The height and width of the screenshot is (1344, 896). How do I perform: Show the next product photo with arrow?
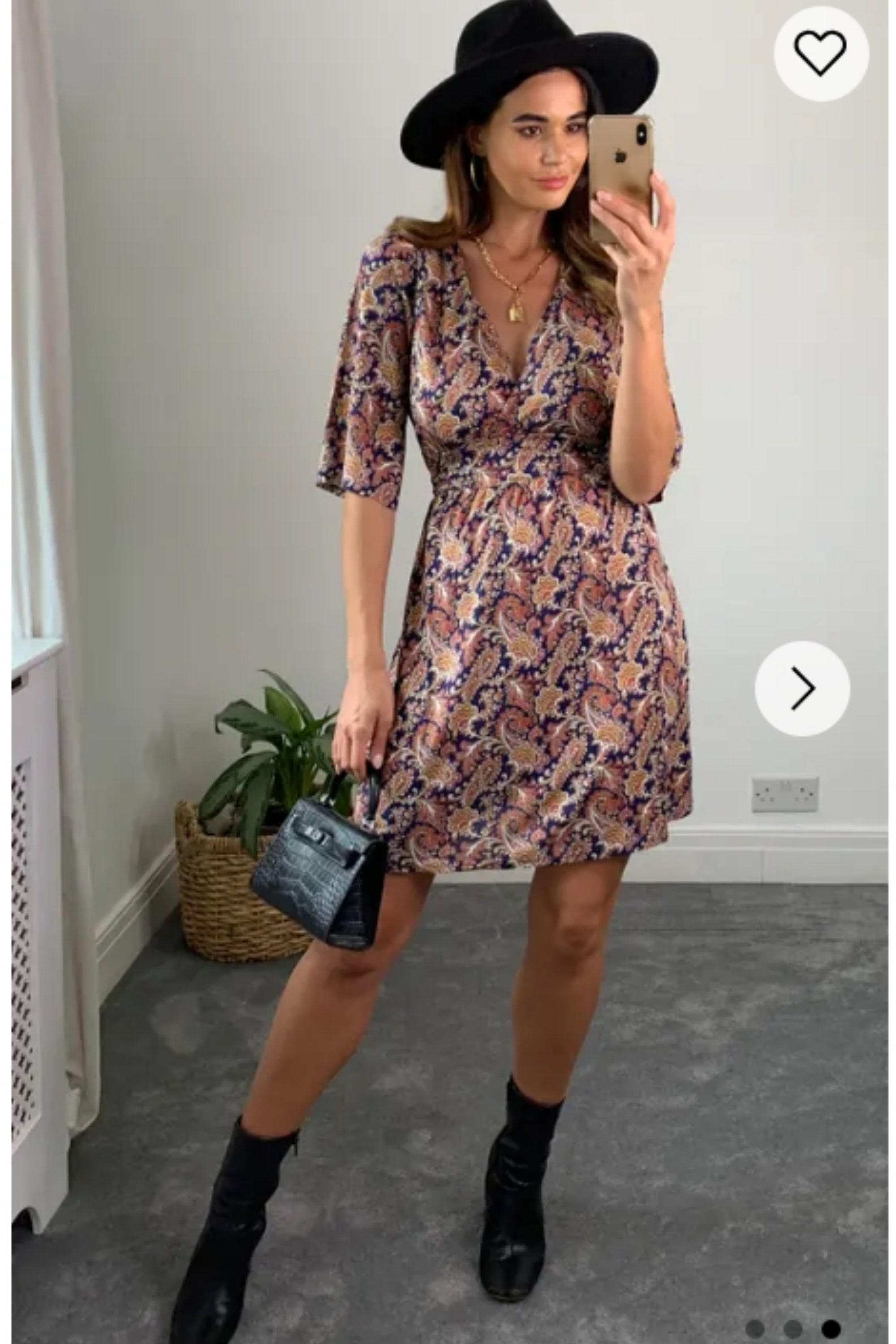[802, 688]
